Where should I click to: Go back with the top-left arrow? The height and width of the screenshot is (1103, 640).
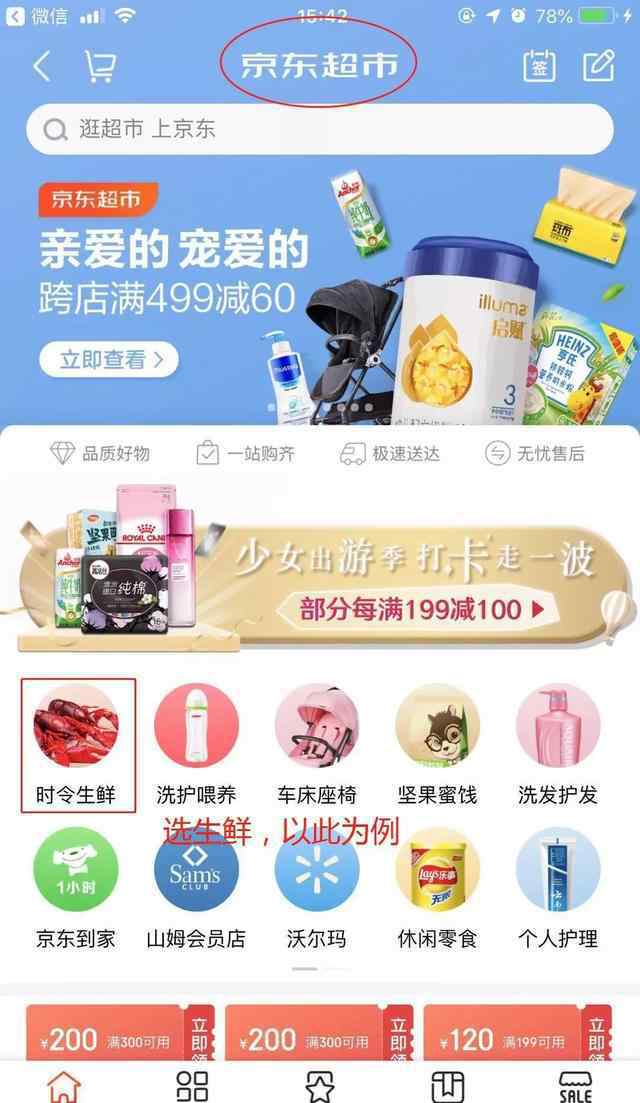tap(41, 67)
